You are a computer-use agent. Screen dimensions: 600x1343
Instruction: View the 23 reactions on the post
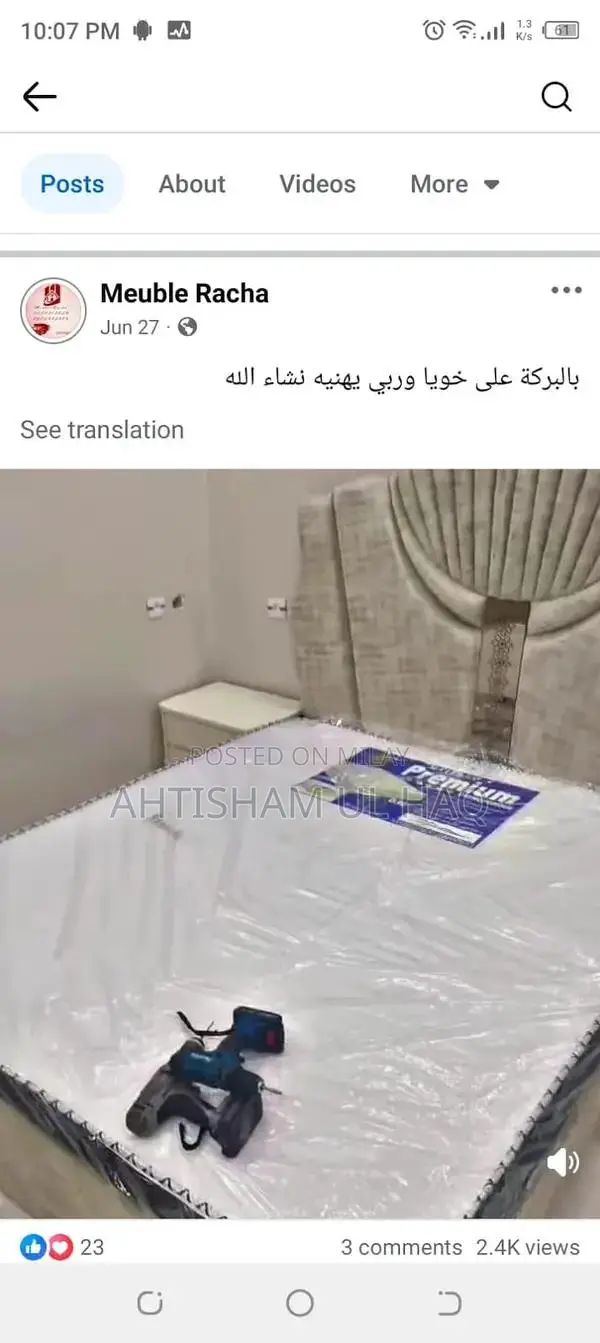click(62, 1247)
